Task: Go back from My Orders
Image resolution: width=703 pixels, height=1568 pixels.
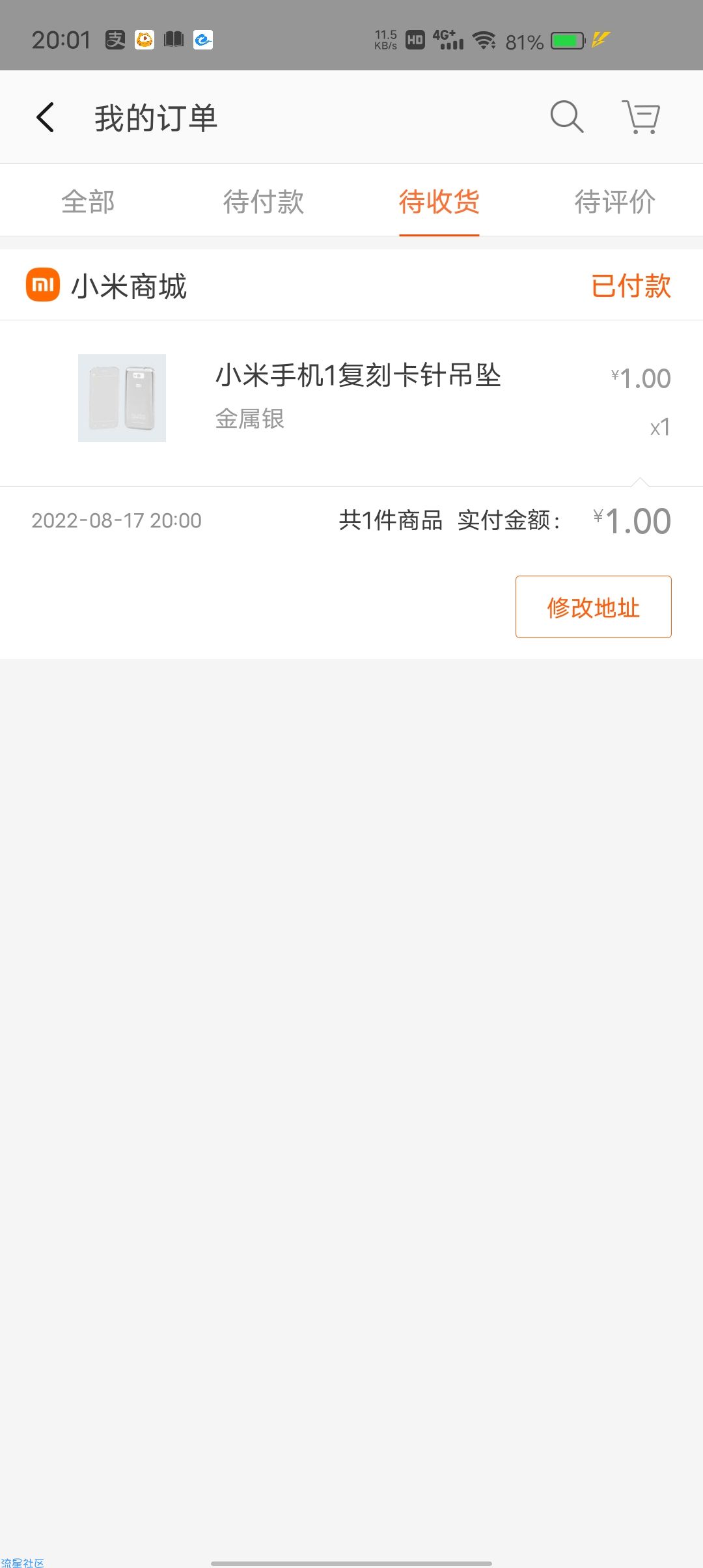Action: pyautogui.click(x=45, y=118)
